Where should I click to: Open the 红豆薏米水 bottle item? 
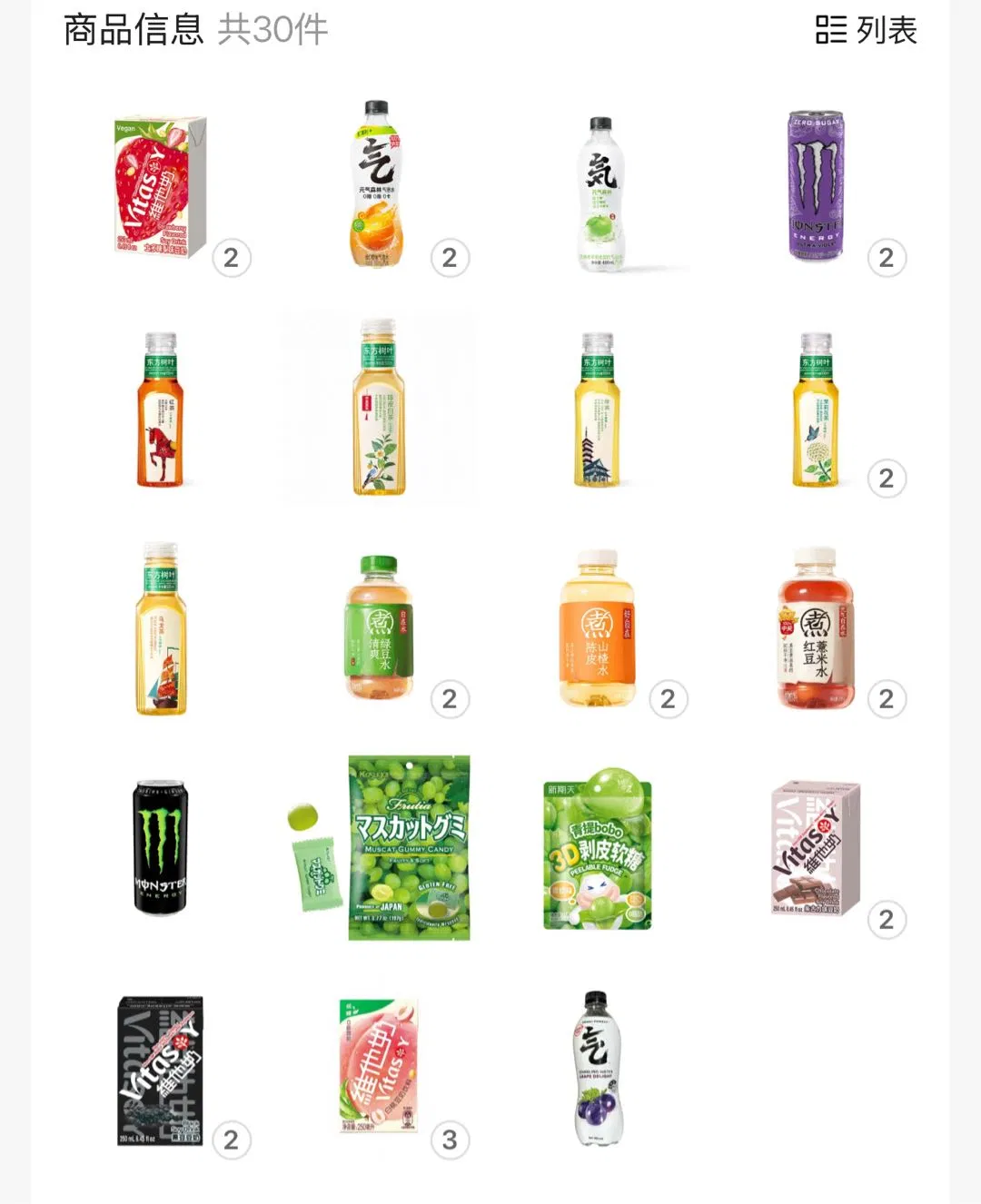point(815,628)
